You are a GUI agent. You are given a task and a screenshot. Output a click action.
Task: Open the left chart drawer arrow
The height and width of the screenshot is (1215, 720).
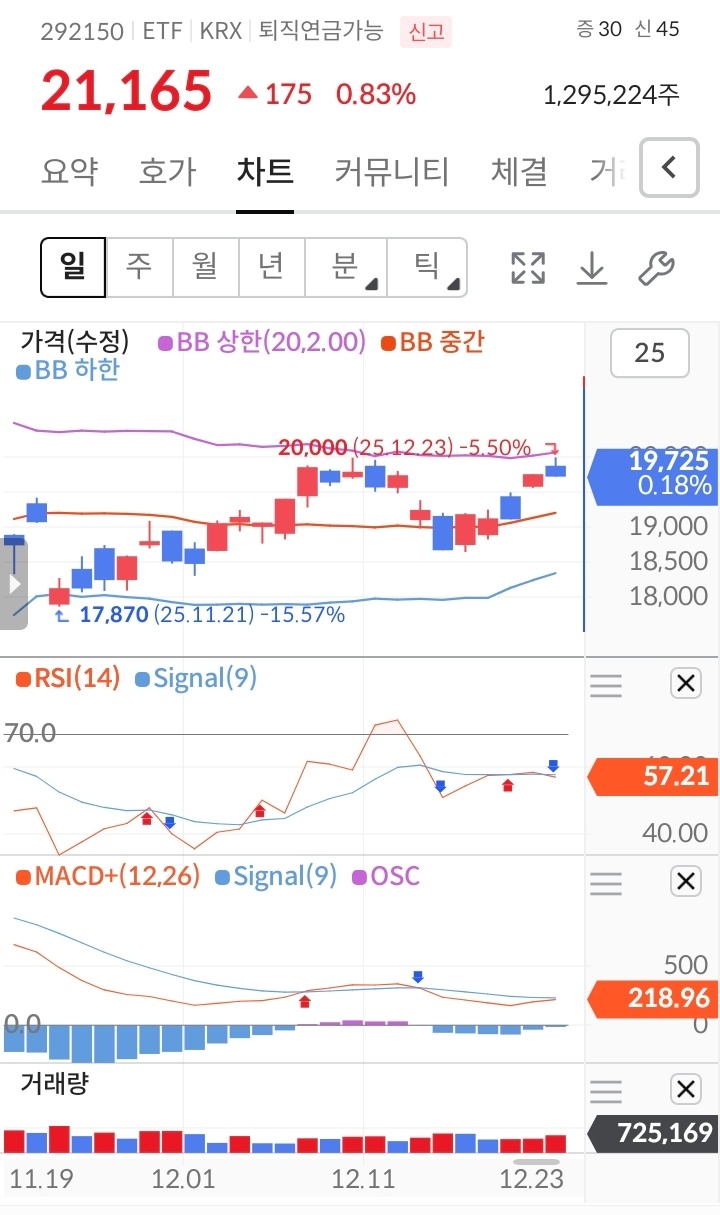pyautogui.click(x=13, y=585)
